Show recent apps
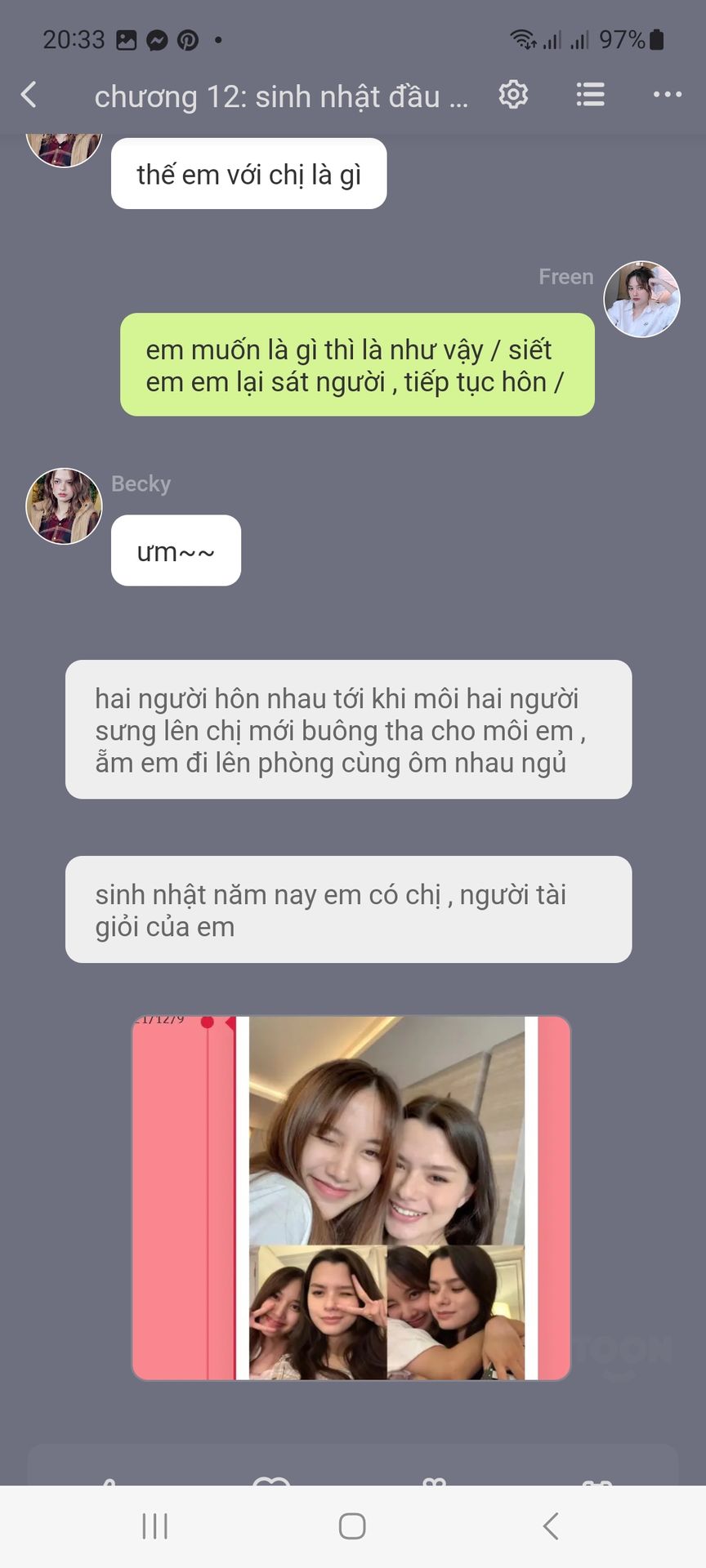 155,1526
